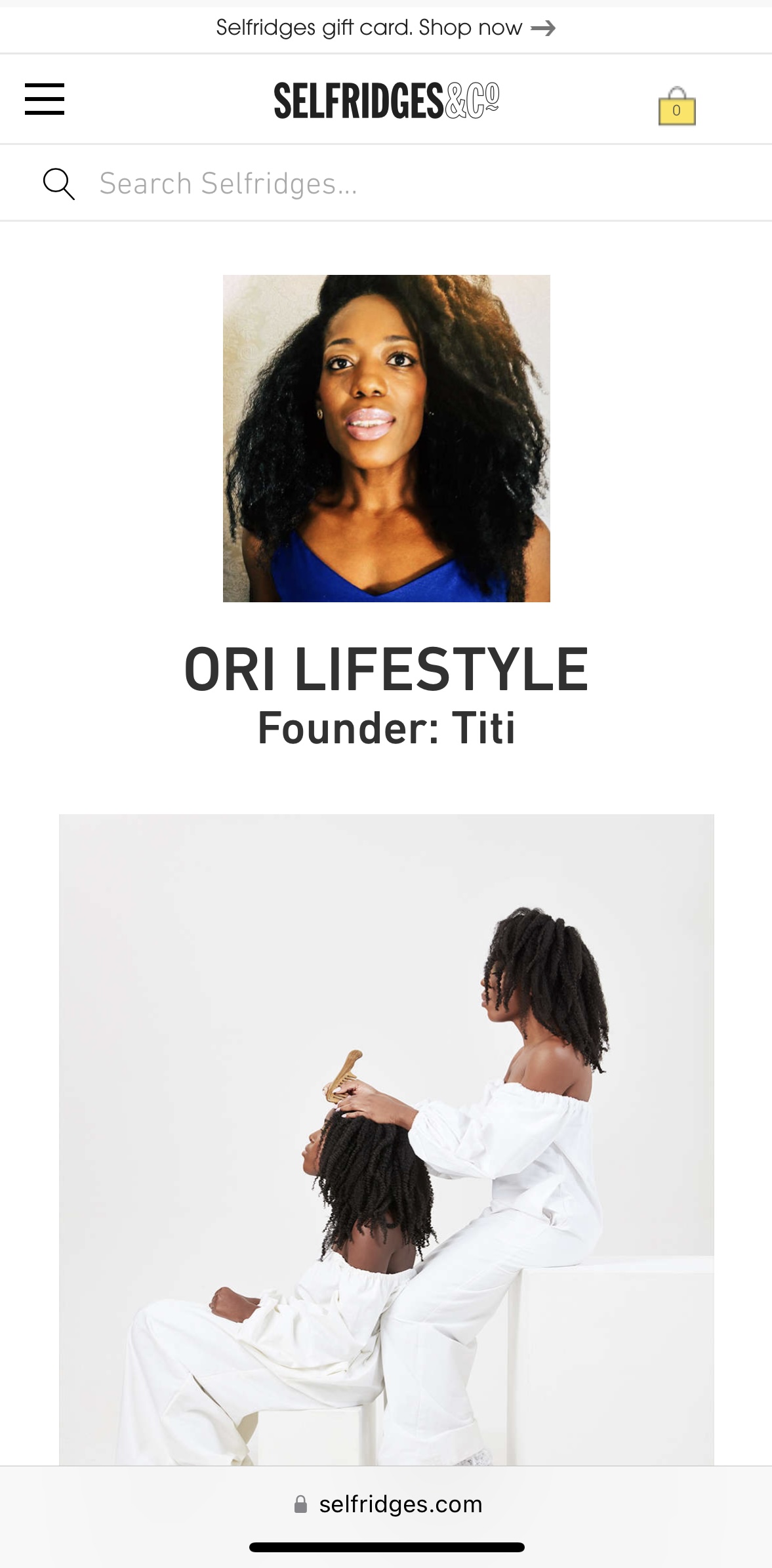Open the Selfridges gift card Shop now link
Viewport: 772px width, 1568px height.
(x=386, y=28)
